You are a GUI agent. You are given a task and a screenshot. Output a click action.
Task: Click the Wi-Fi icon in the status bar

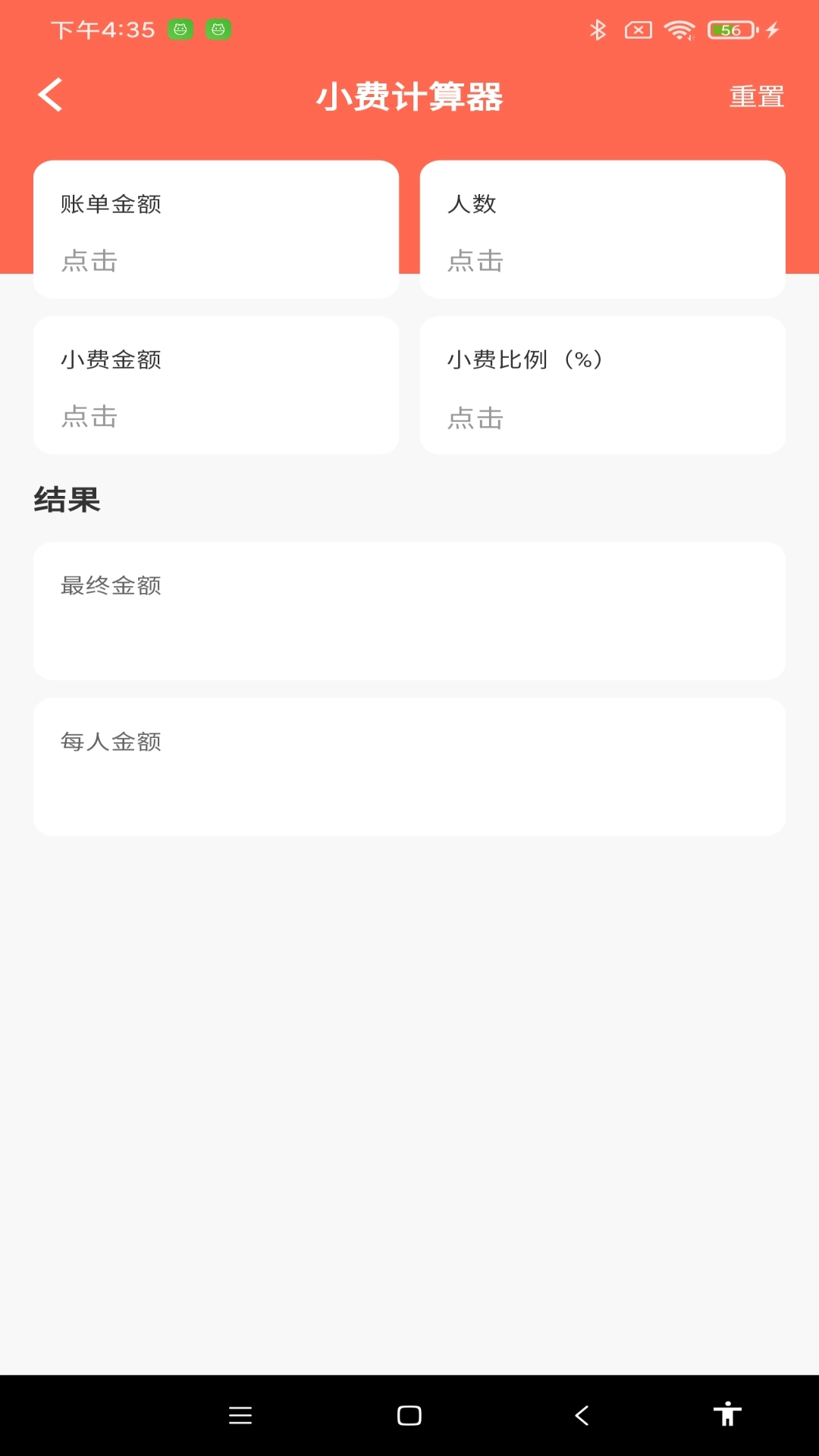tap(679, 29)
